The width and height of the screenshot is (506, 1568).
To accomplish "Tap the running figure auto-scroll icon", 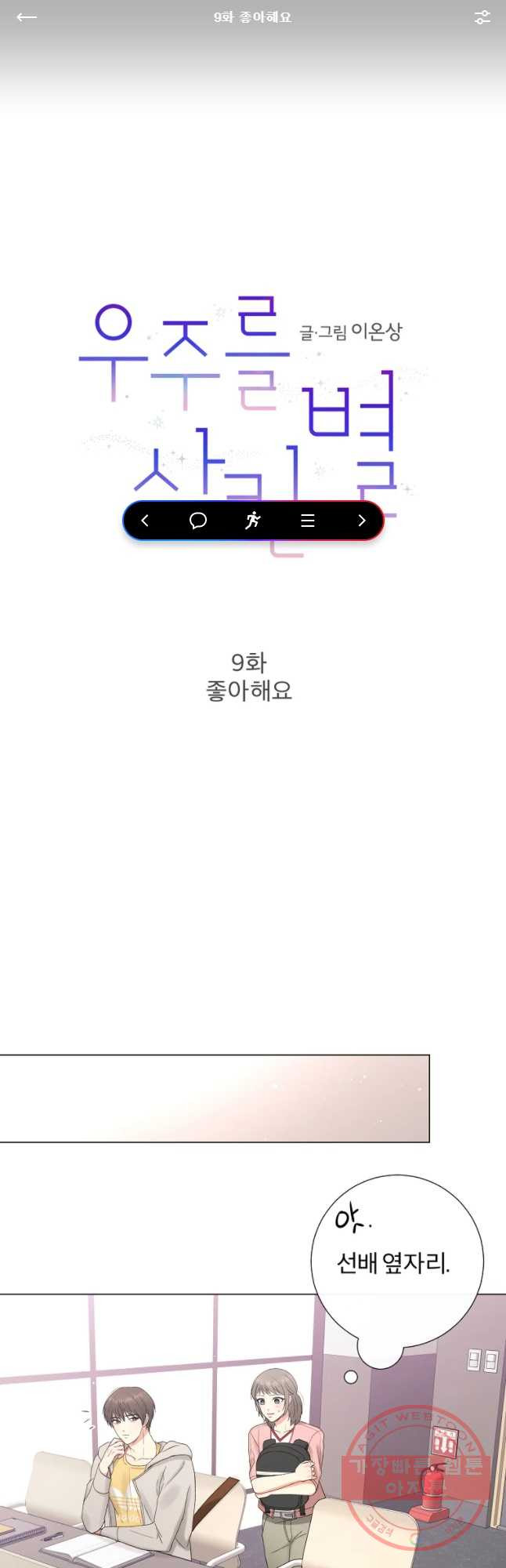I will (252, 521).
